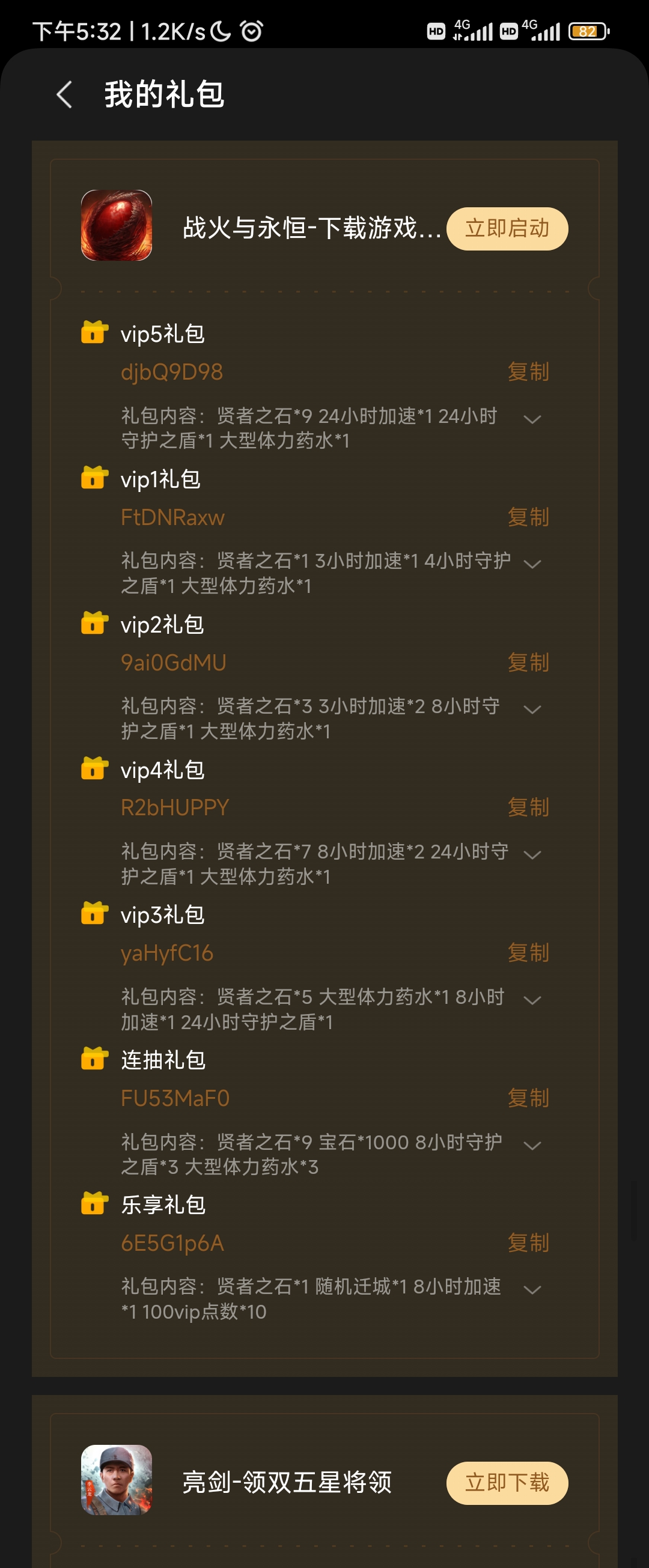Tap 立即启动 for 战火与永恒
The width and height of the screenshot is (649, 1568).
point(507,229)
